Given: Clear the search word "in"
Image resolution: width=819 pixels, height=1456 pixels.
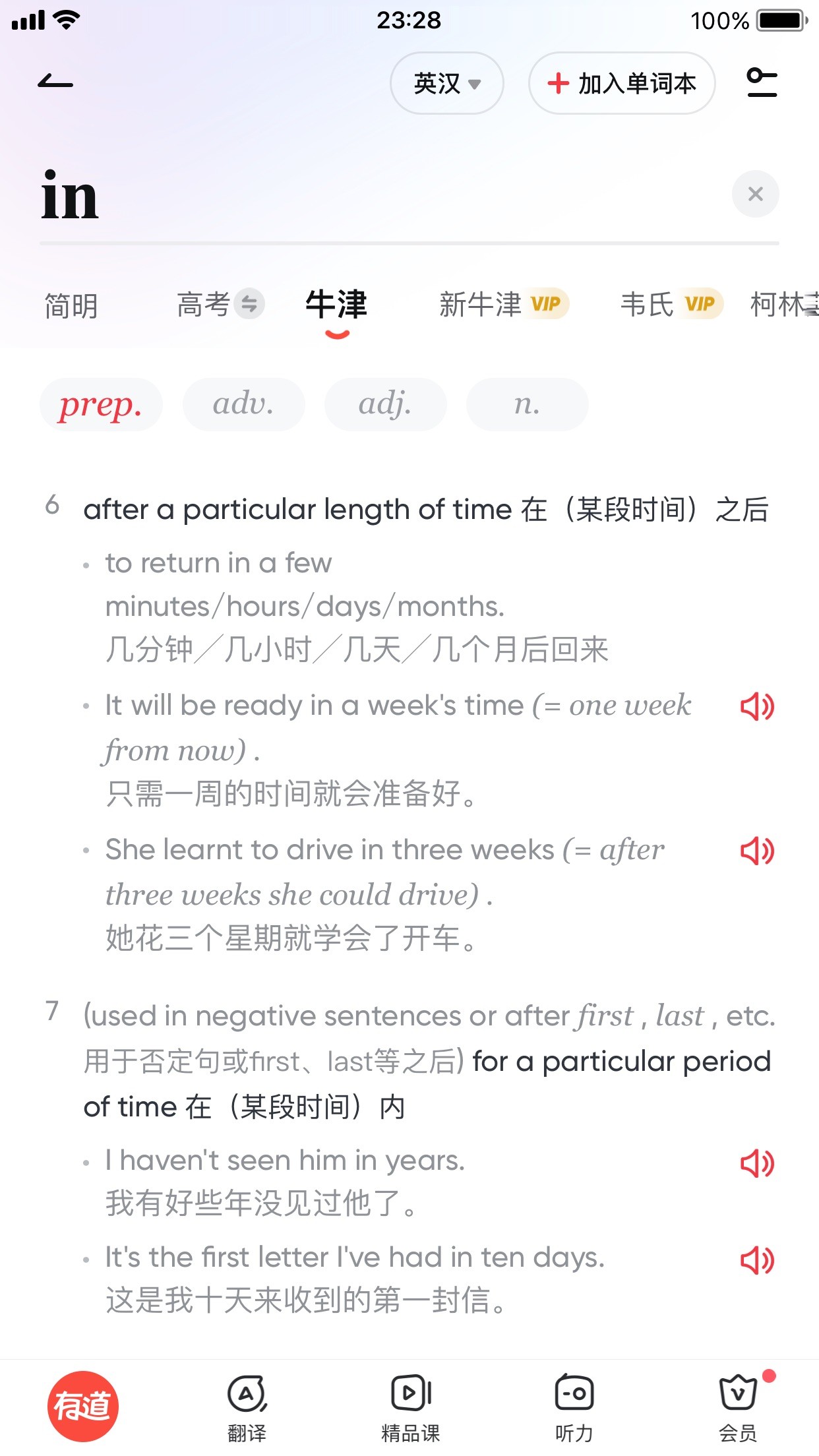Looking at the screenshot, I should coord(755,194).
